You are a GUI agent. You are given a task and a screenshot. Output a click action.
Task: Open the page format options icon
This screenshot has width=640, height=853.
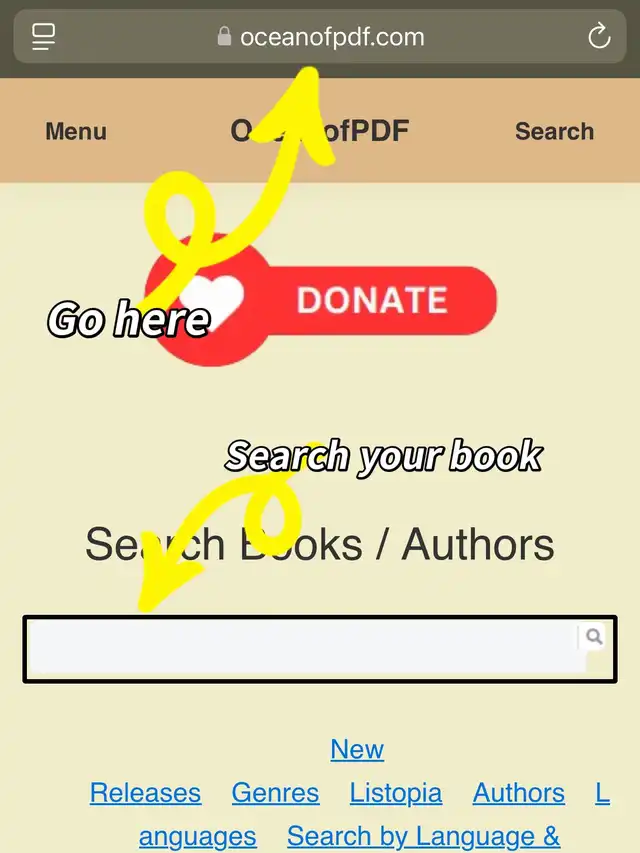43,38
